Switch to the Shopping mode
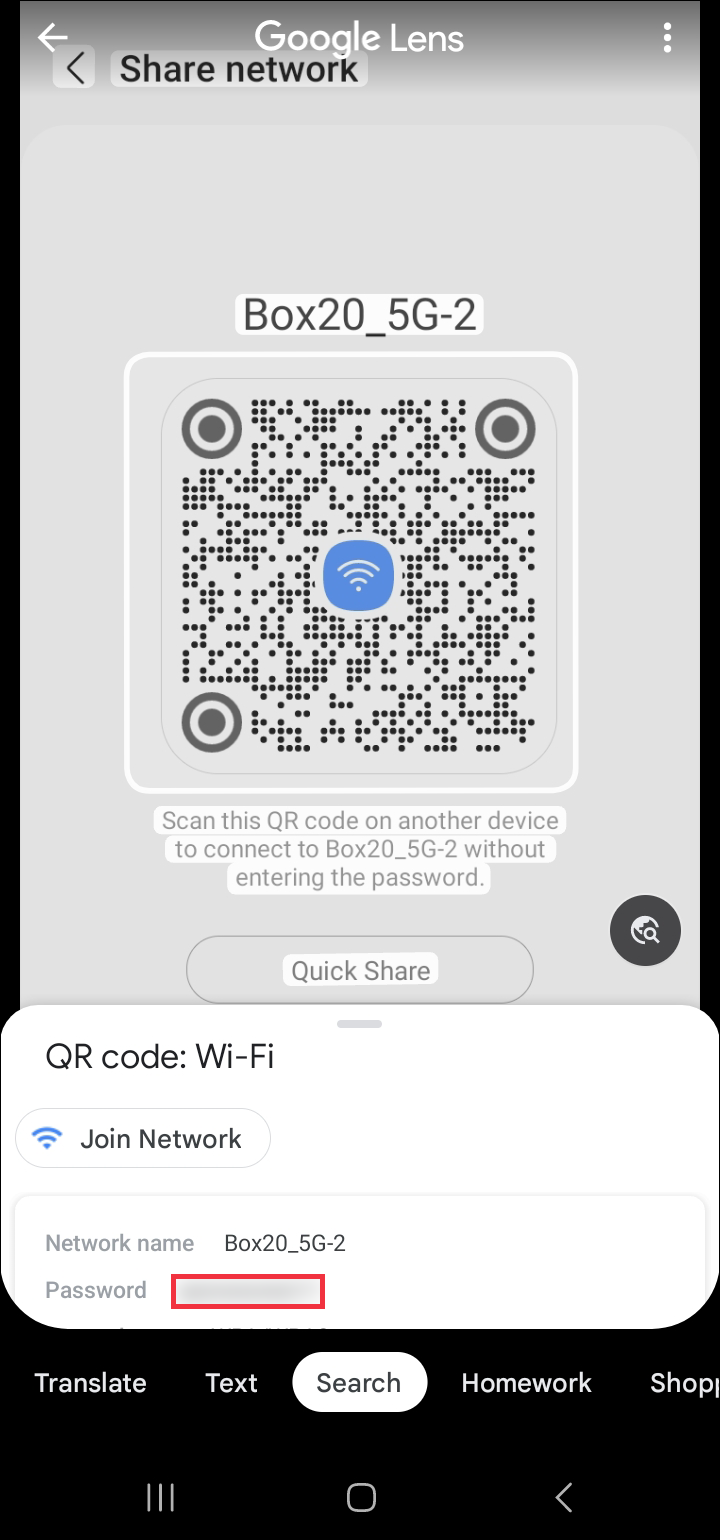This screenshot has height=1540, width=720. click(685, 1383)
